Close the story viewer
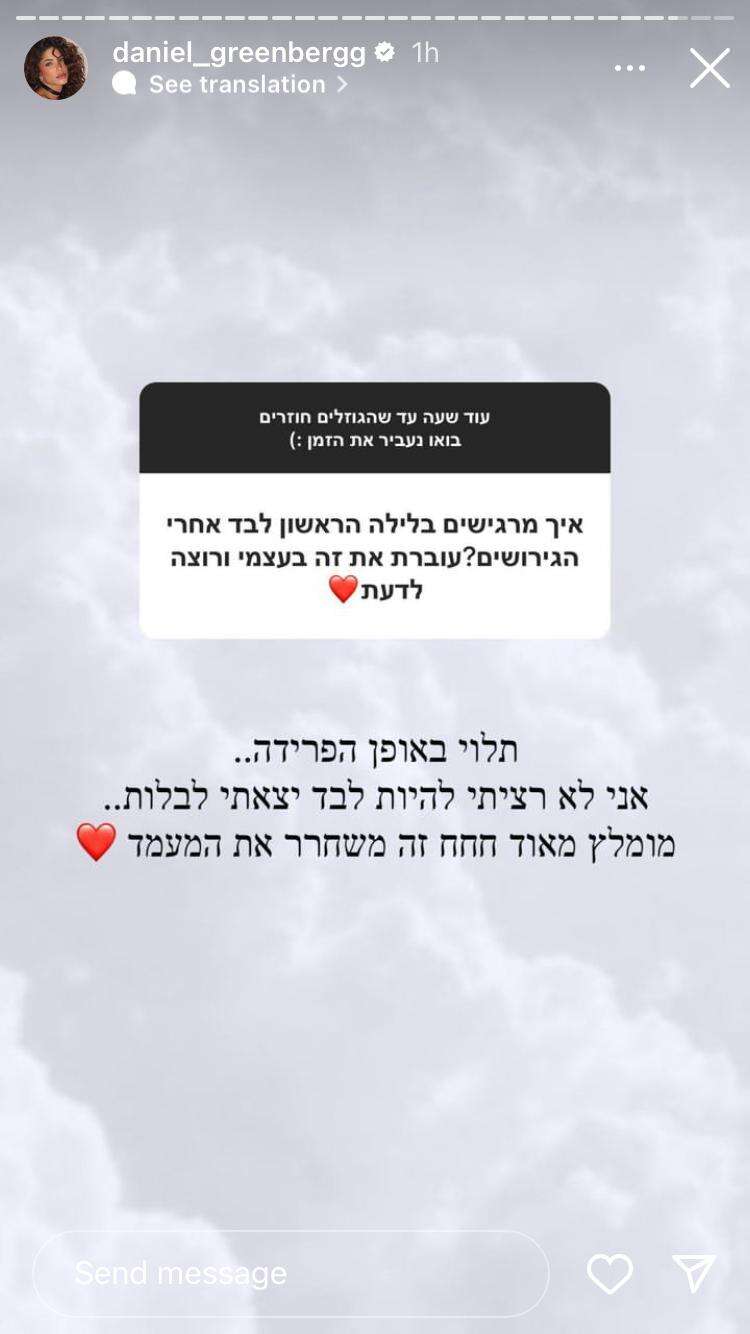 click(x=709, y=68)
